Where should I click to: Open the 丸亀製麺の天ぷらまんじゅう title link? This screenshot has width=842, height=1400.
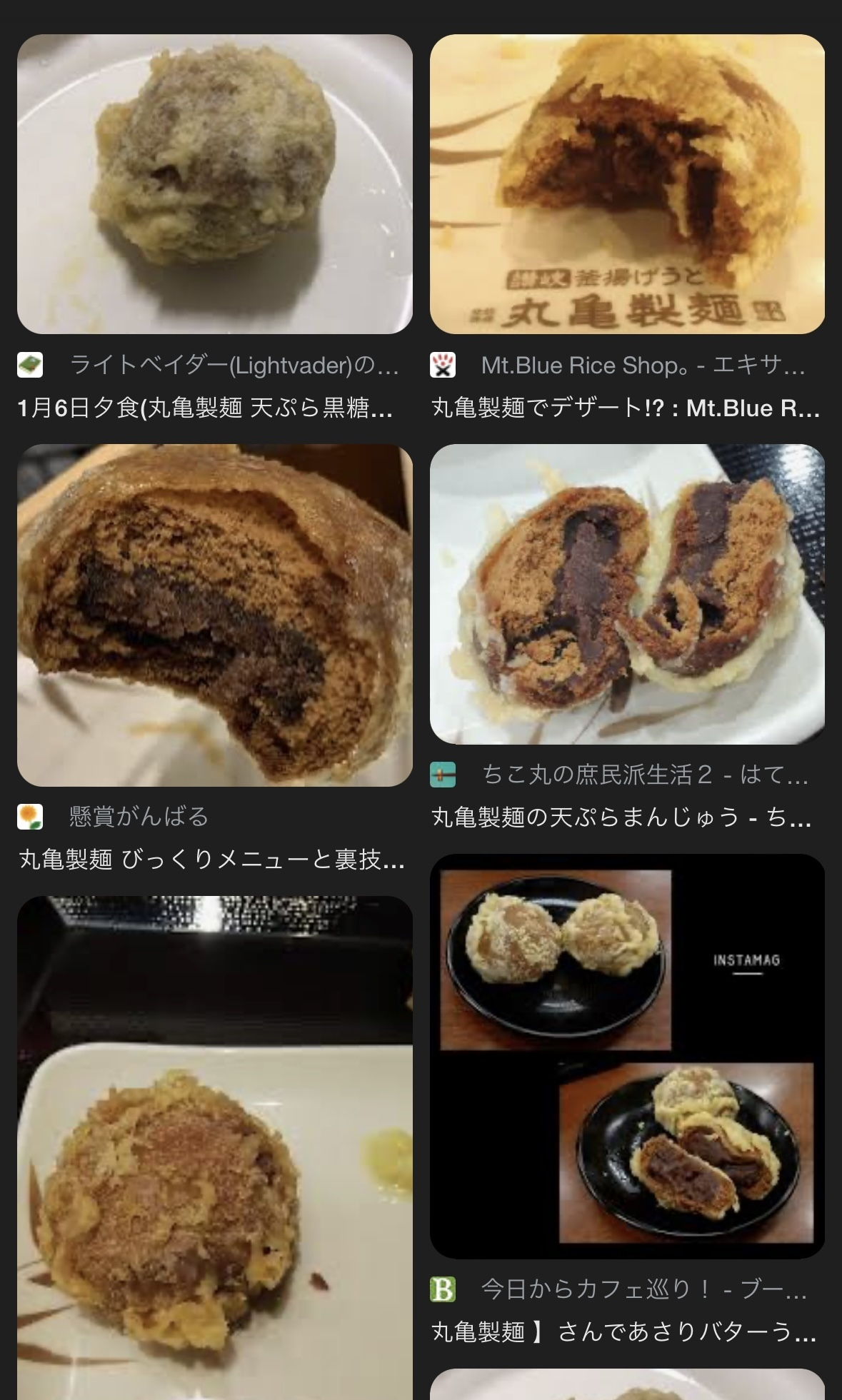(x=621, y=817)
